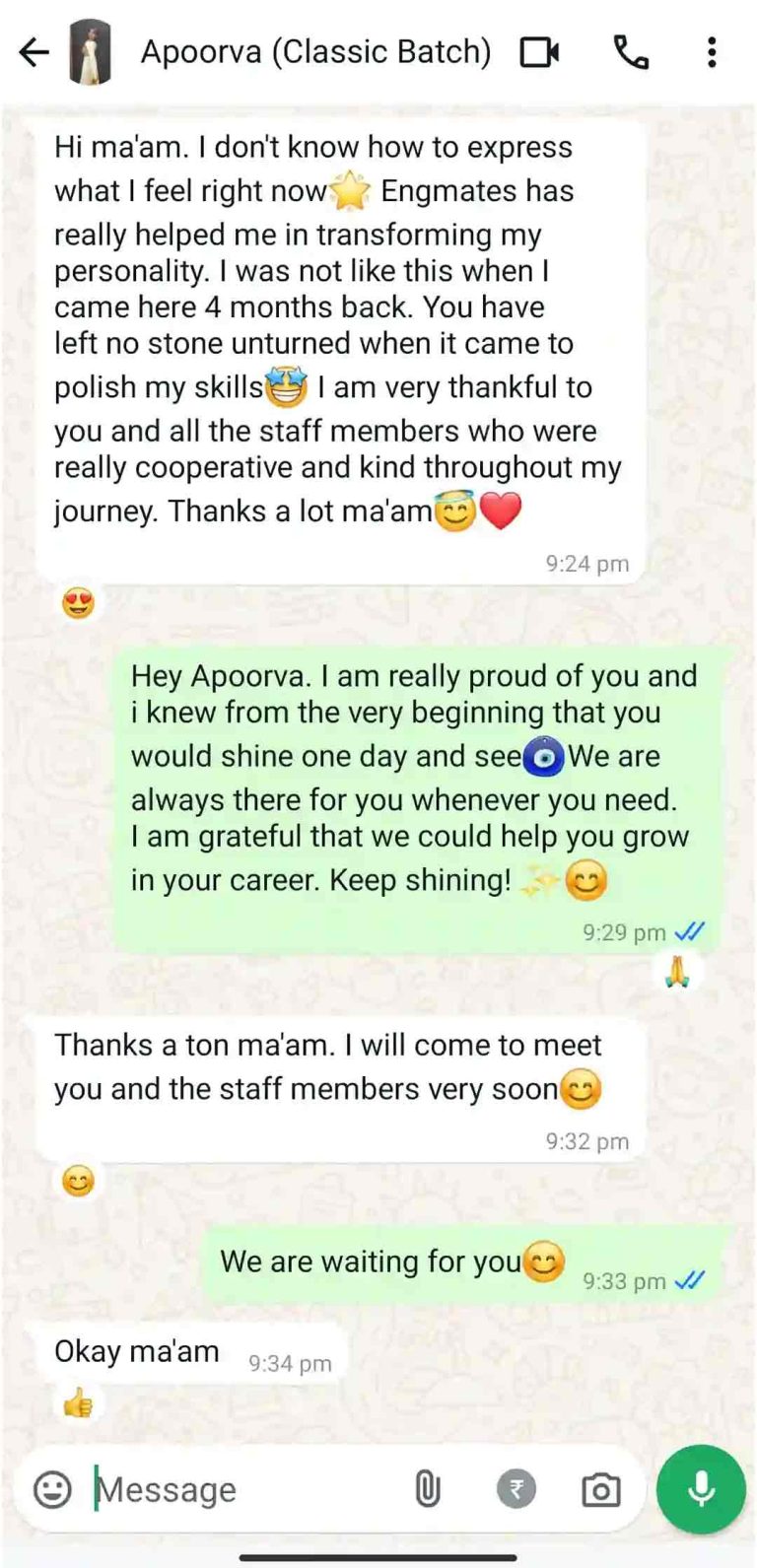Open the emoji picker
Image resolution: width=757 pixels, height=1568 pixels.
coord(52,1489)
